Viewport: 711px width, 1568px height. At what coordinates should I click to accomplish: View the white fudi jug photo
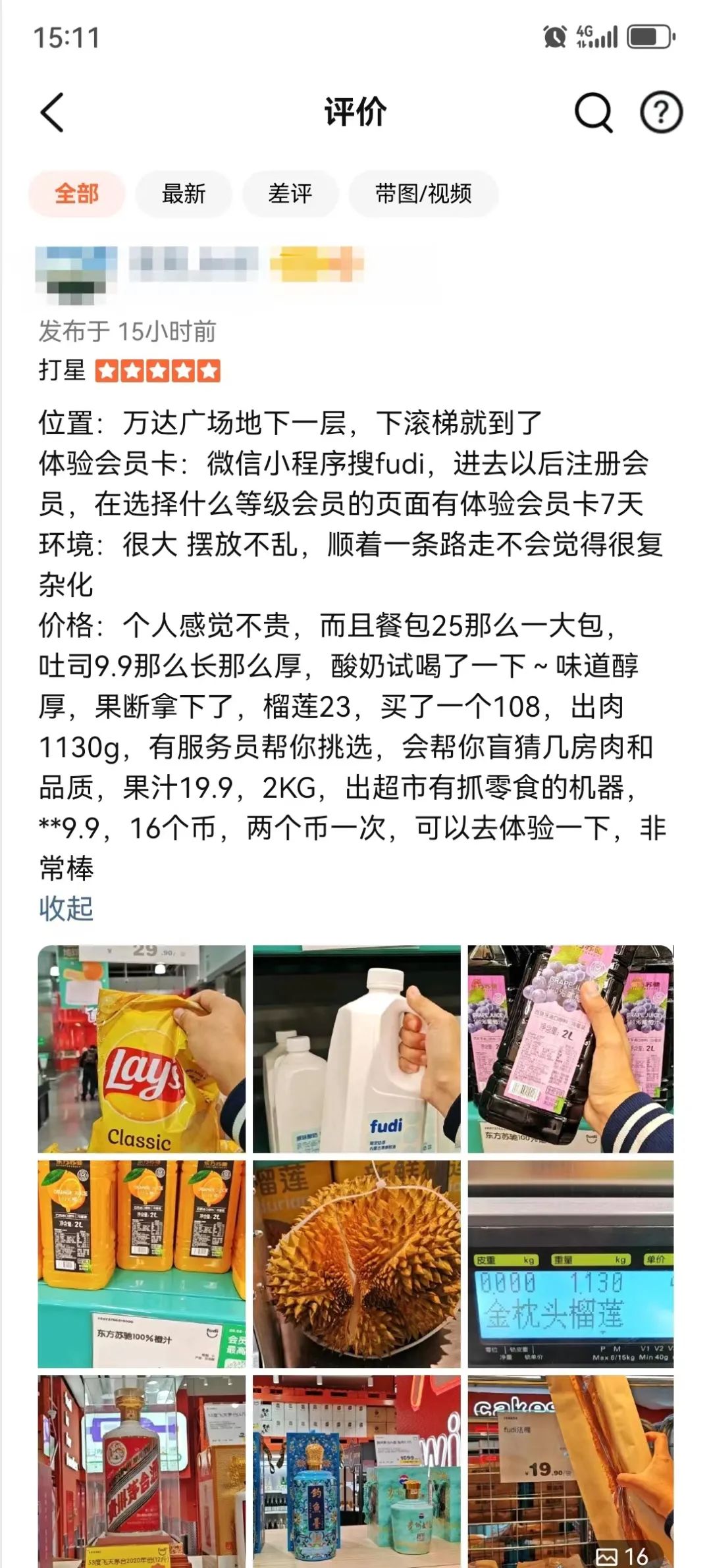[x=356, y=1049]
